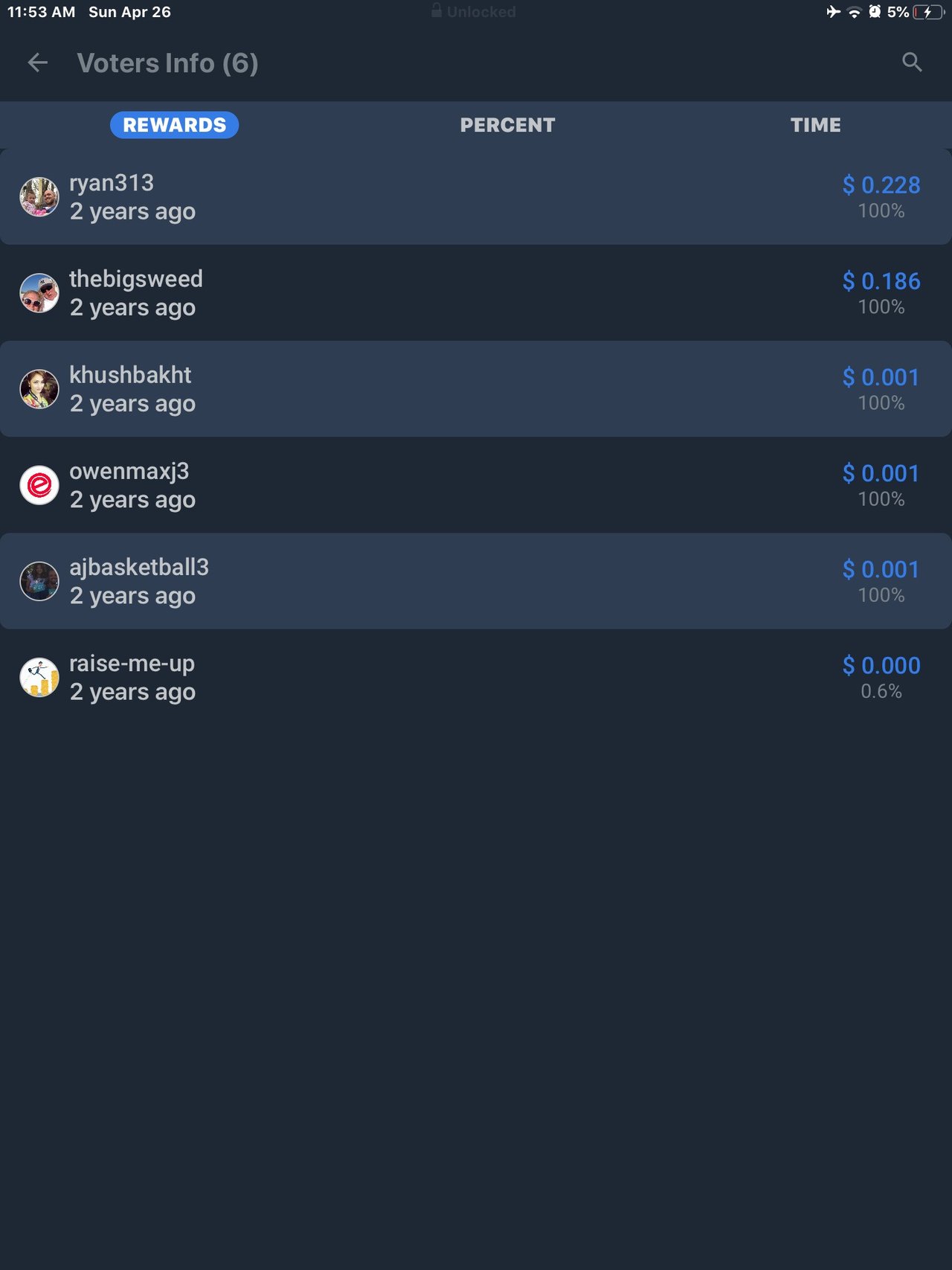Sort voters by the Time tab
This screenshot has height=1270, width=952.
pos(815,125)
